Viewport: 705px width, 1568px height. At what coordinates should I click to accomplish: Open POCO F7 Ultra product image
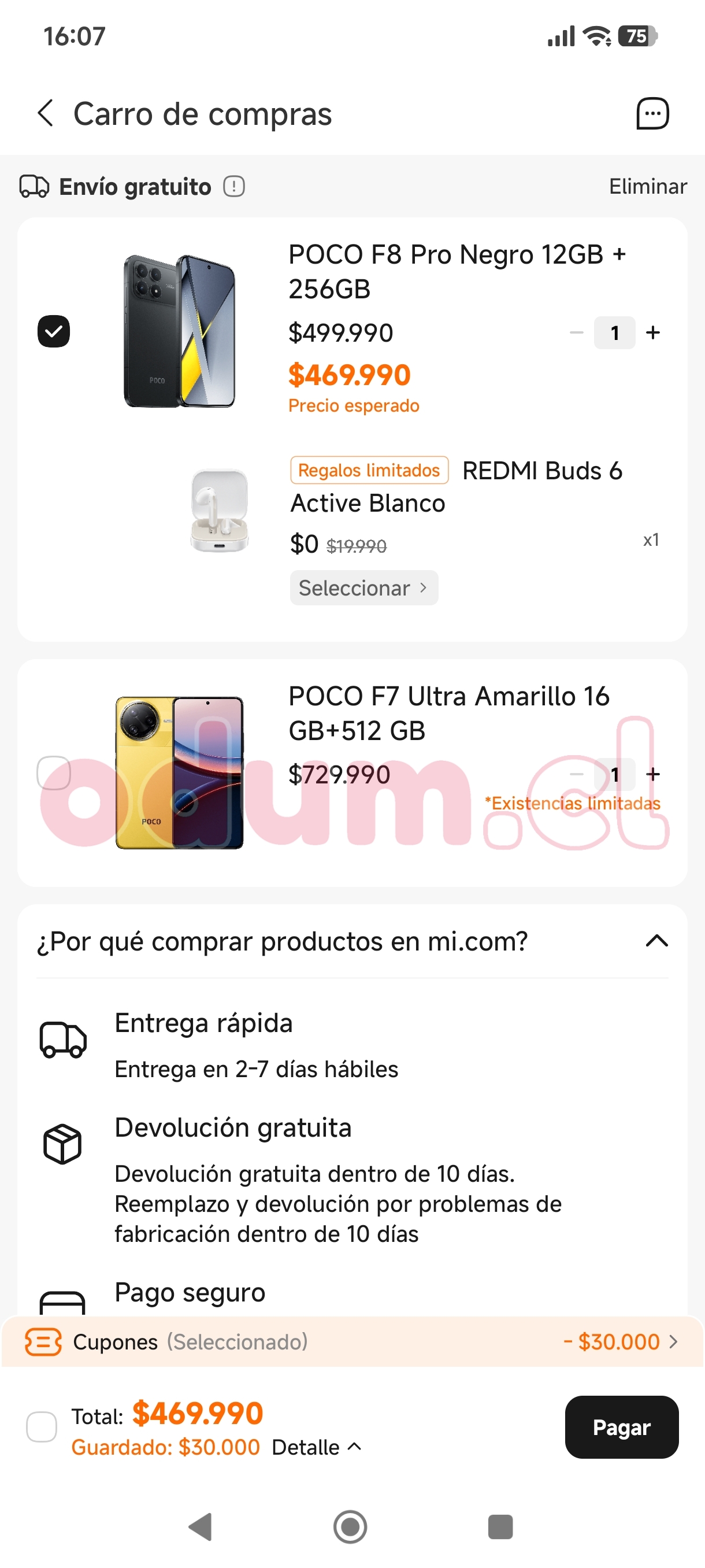point(180,772)
